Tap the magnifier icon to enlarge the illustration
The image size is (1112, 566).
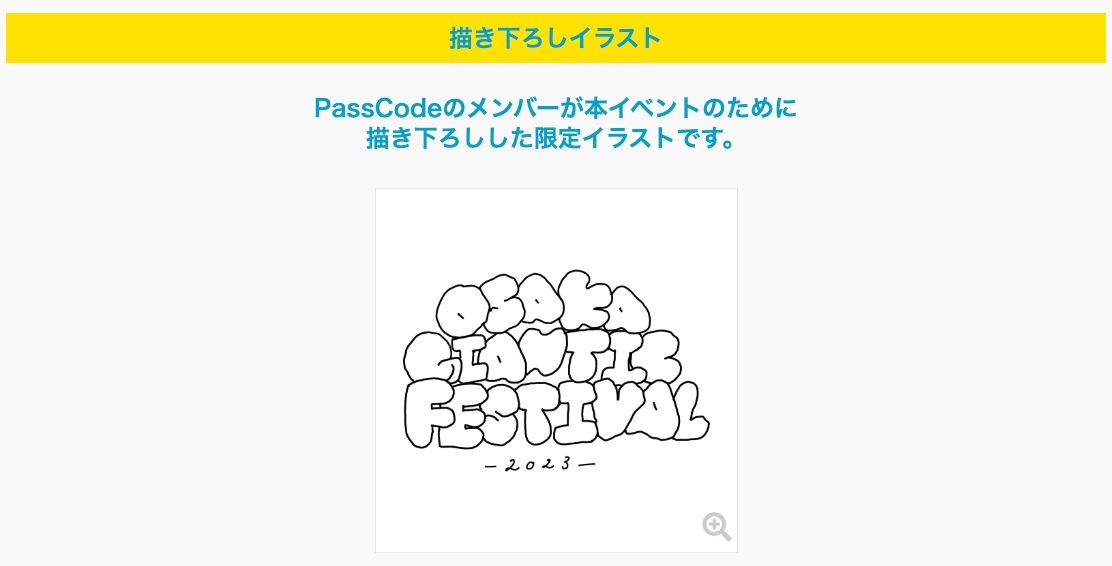point(716,526)
